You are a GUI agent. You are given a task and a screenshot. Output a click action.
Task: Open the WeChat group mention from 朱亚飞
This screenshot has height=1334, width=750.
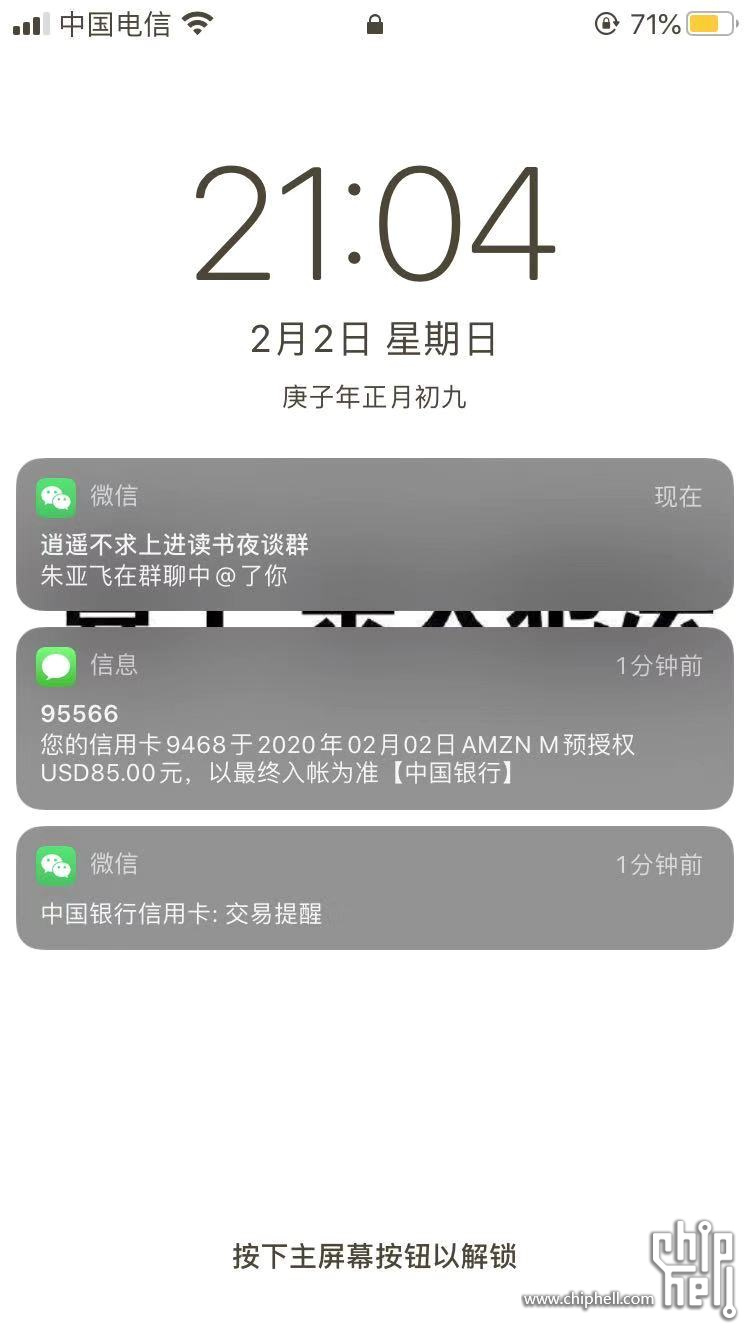(374, 535)
